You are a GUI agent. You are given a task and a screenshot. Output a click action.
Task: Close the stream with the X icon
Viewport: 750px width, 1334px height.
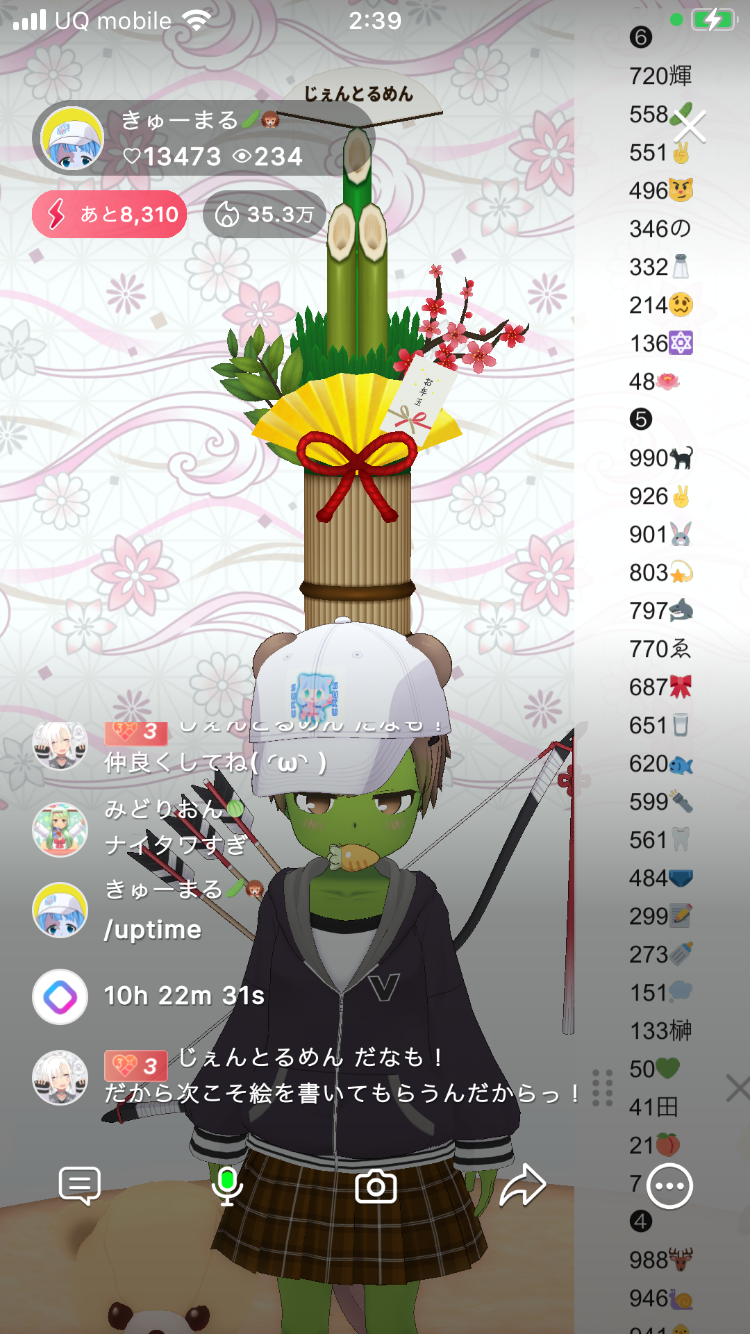tap(690, 127)
